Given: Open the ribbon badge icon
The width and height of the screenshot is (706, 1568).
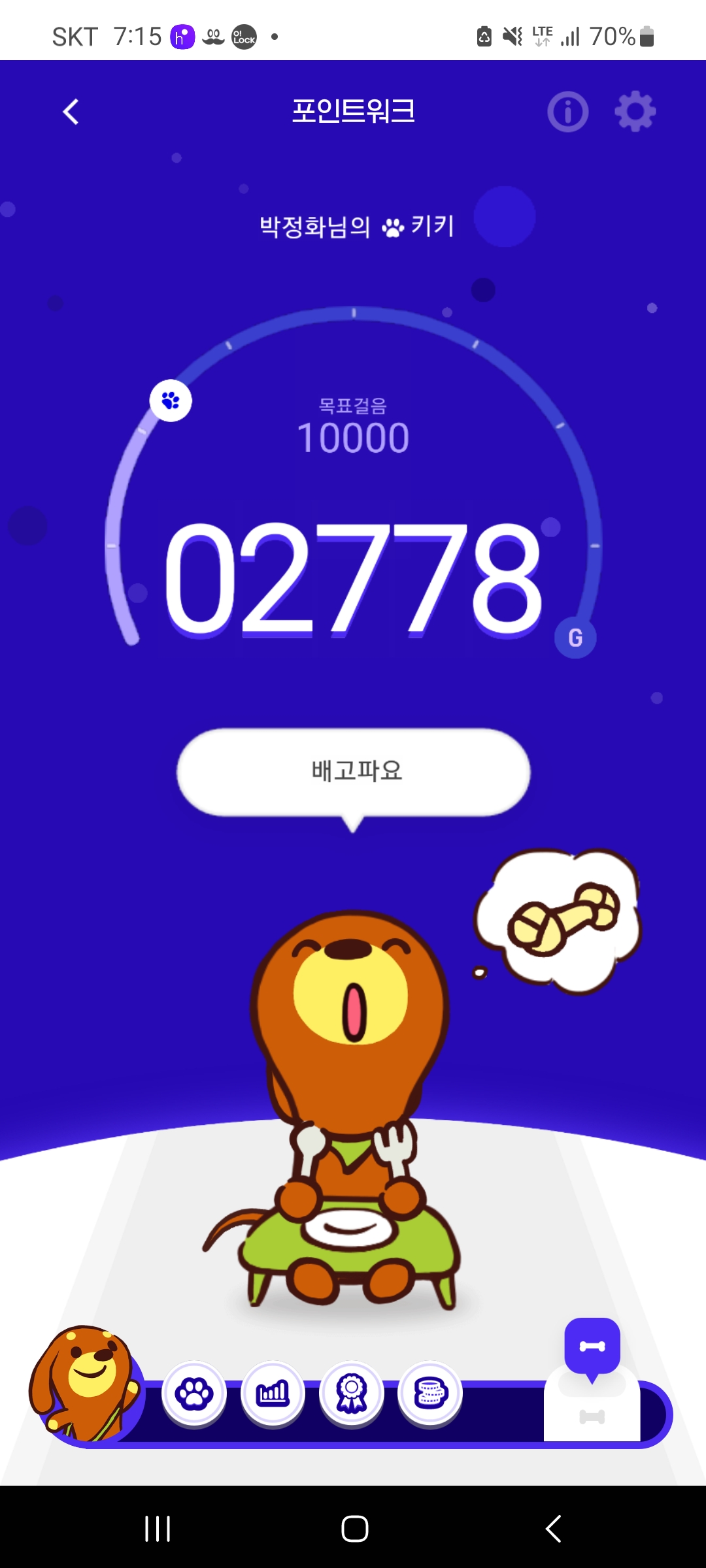Looking at the screenshot, I should click(x=352, y=1394).
